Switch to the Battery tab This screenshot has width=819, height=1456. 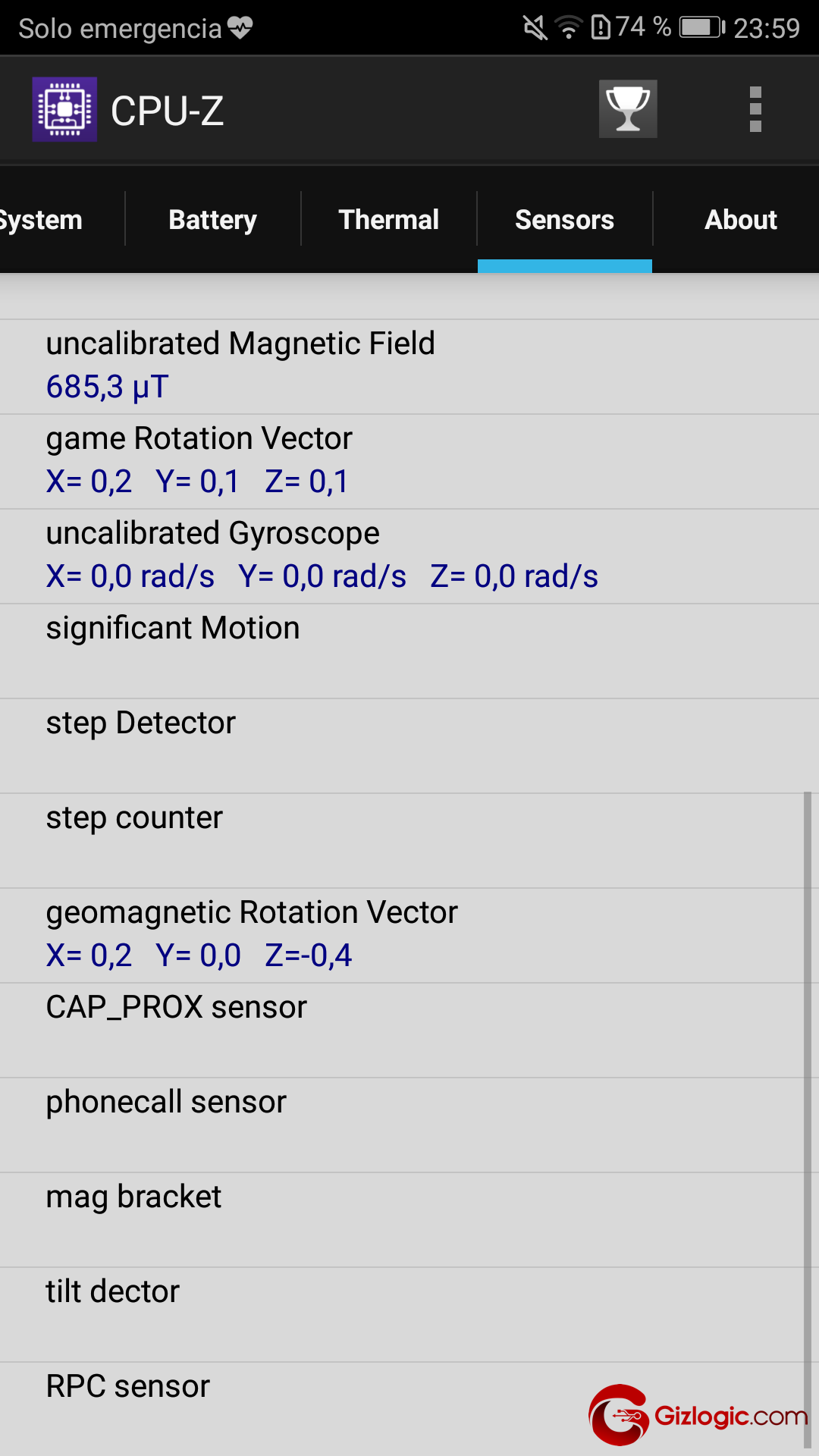pyautogui.click(x=213, y=220)
